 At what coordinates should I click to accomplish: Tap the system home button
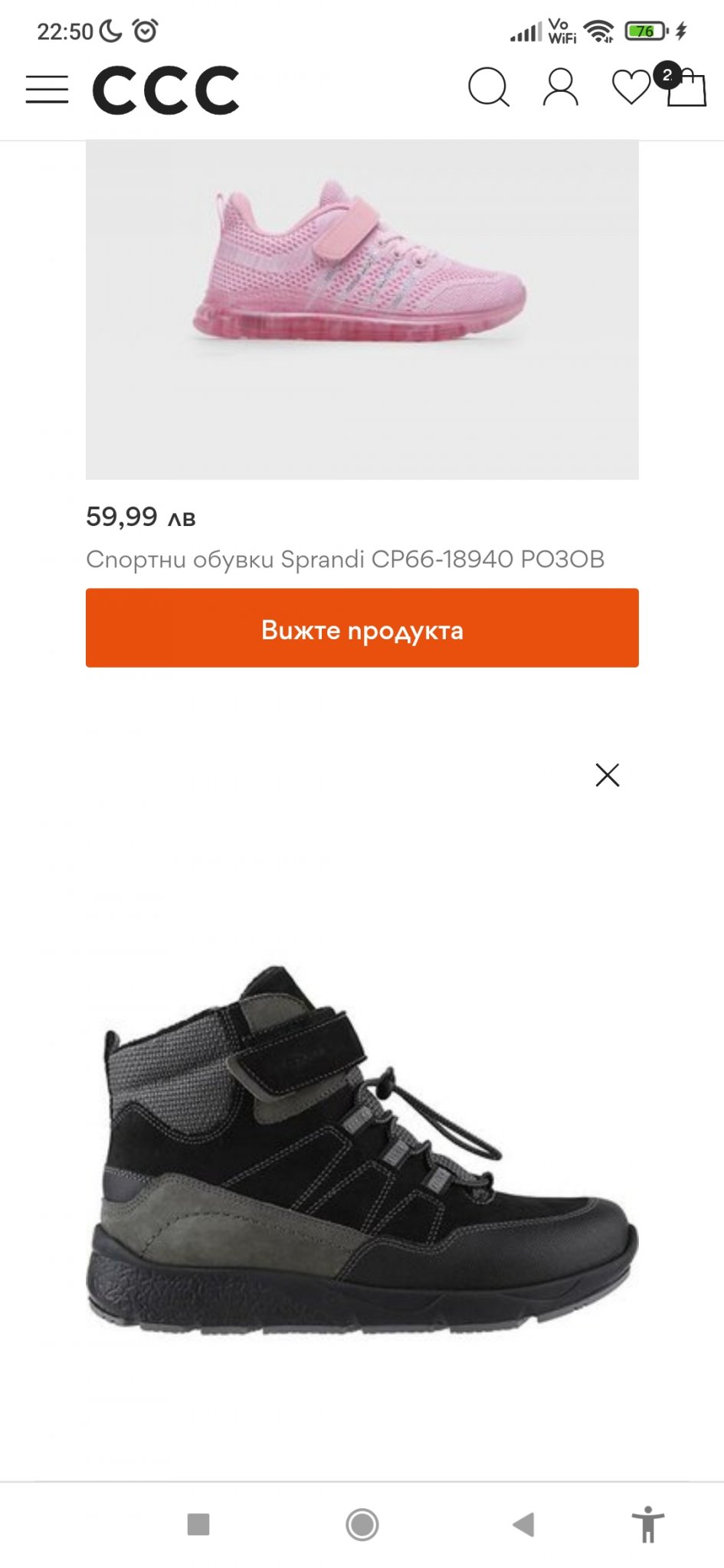click(362, 1524)
